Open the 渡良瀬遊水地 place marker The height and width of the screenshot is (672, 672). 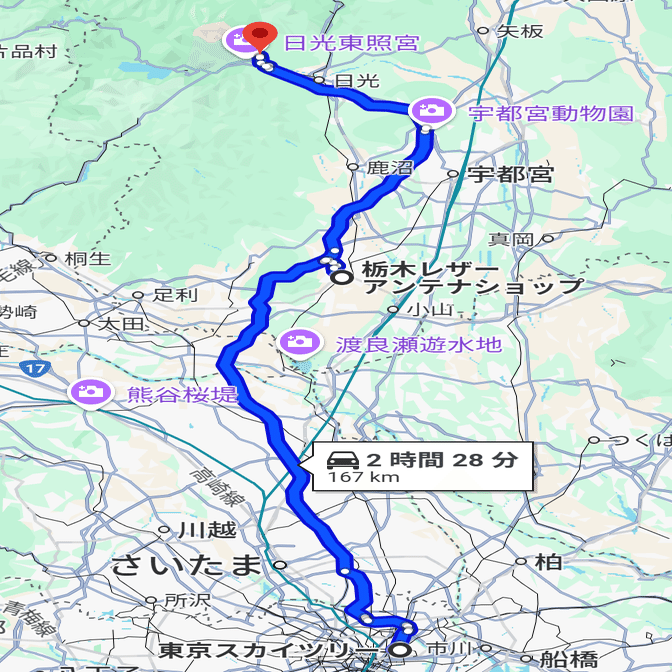click(298, 343)
